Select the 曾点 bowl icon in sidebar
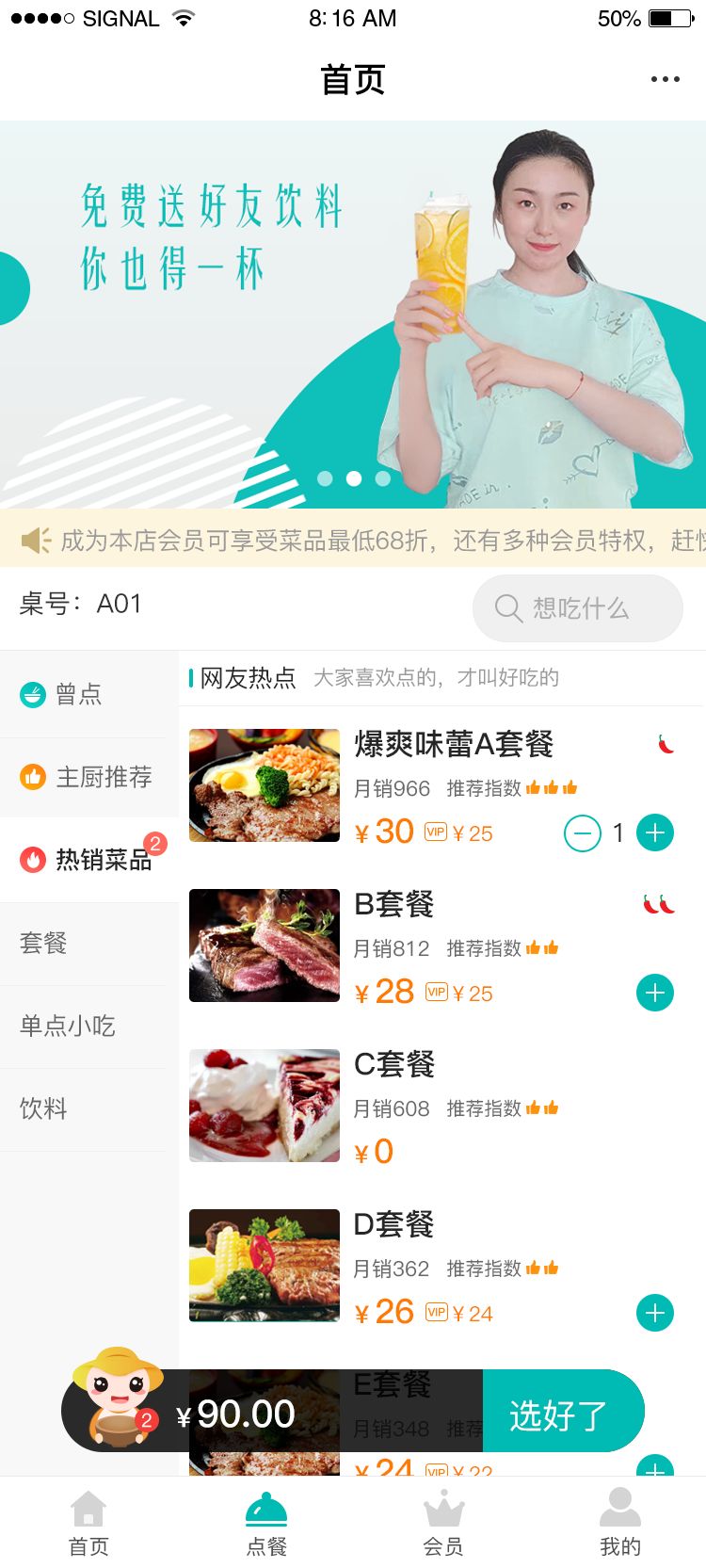The width and height of the screenshot is (706, 1568). (x=32, y=694)
